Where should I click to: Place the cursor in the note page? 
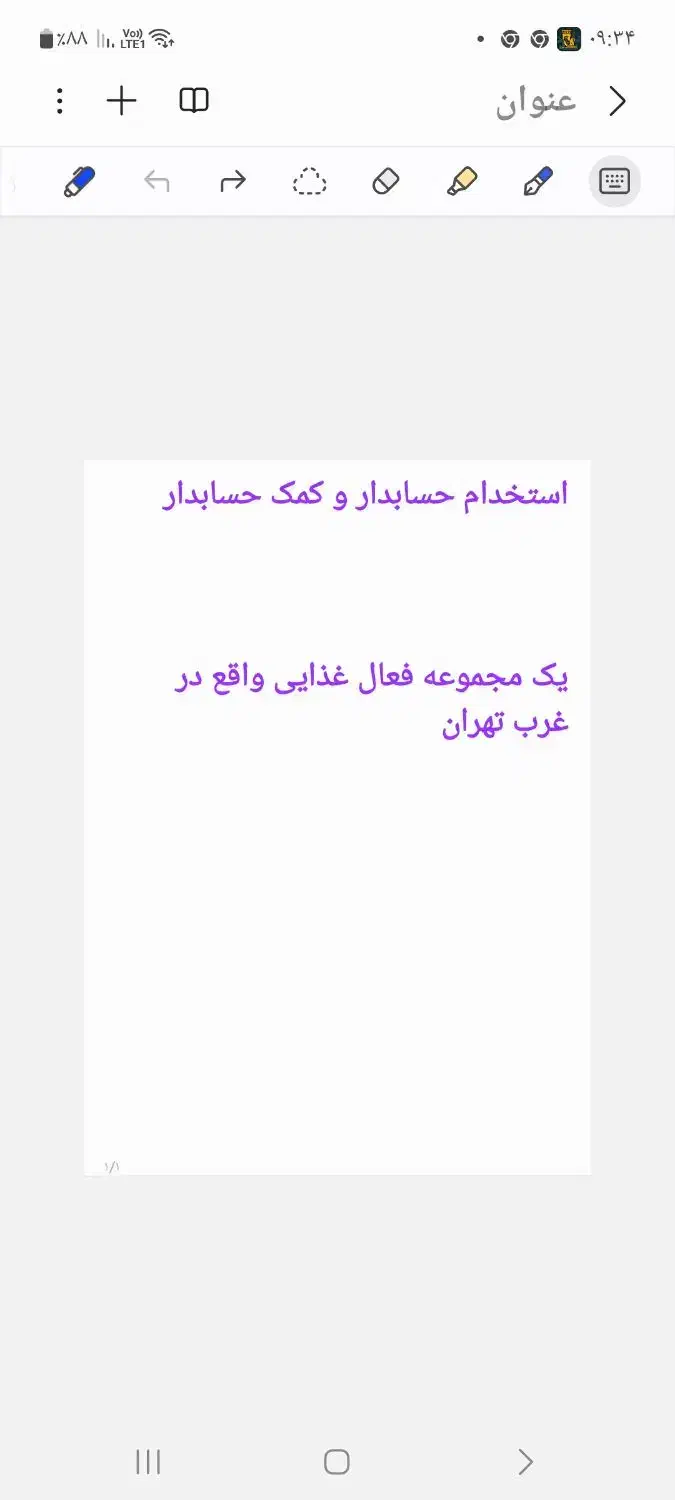coord(337,900)
